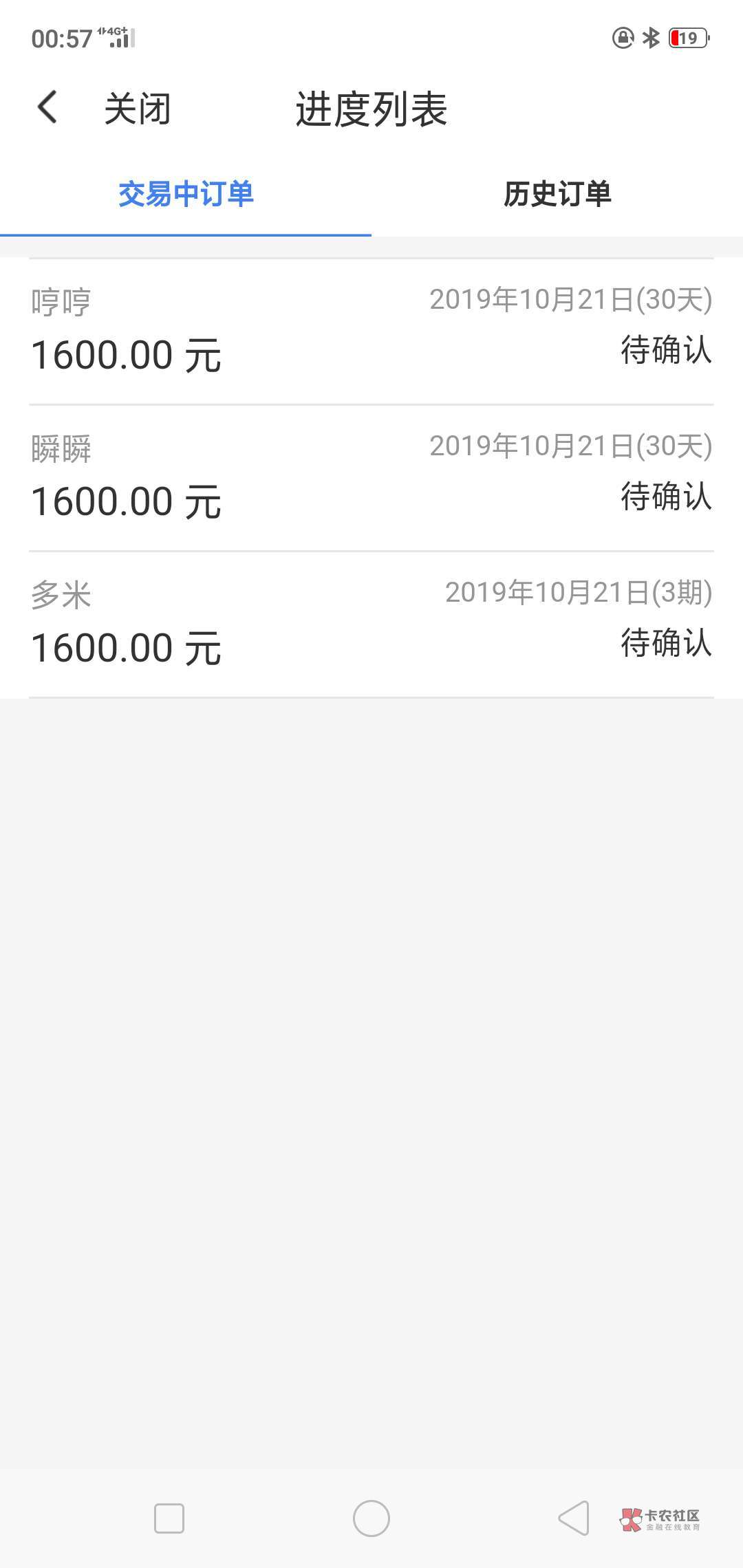View the 多米 3期 order details
The image size is (743, 1568).
point(371,624)
